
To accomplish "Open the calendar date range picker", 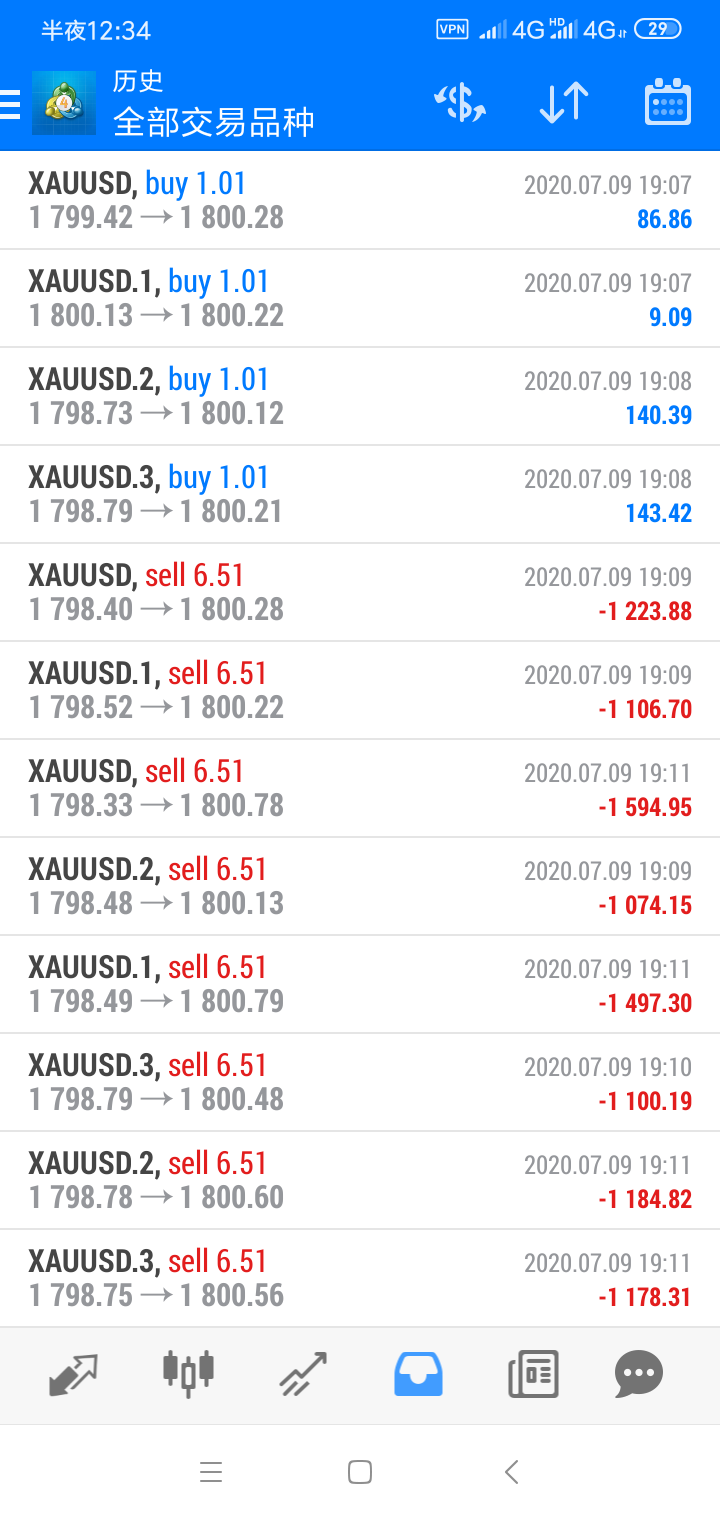I will 668,102.
